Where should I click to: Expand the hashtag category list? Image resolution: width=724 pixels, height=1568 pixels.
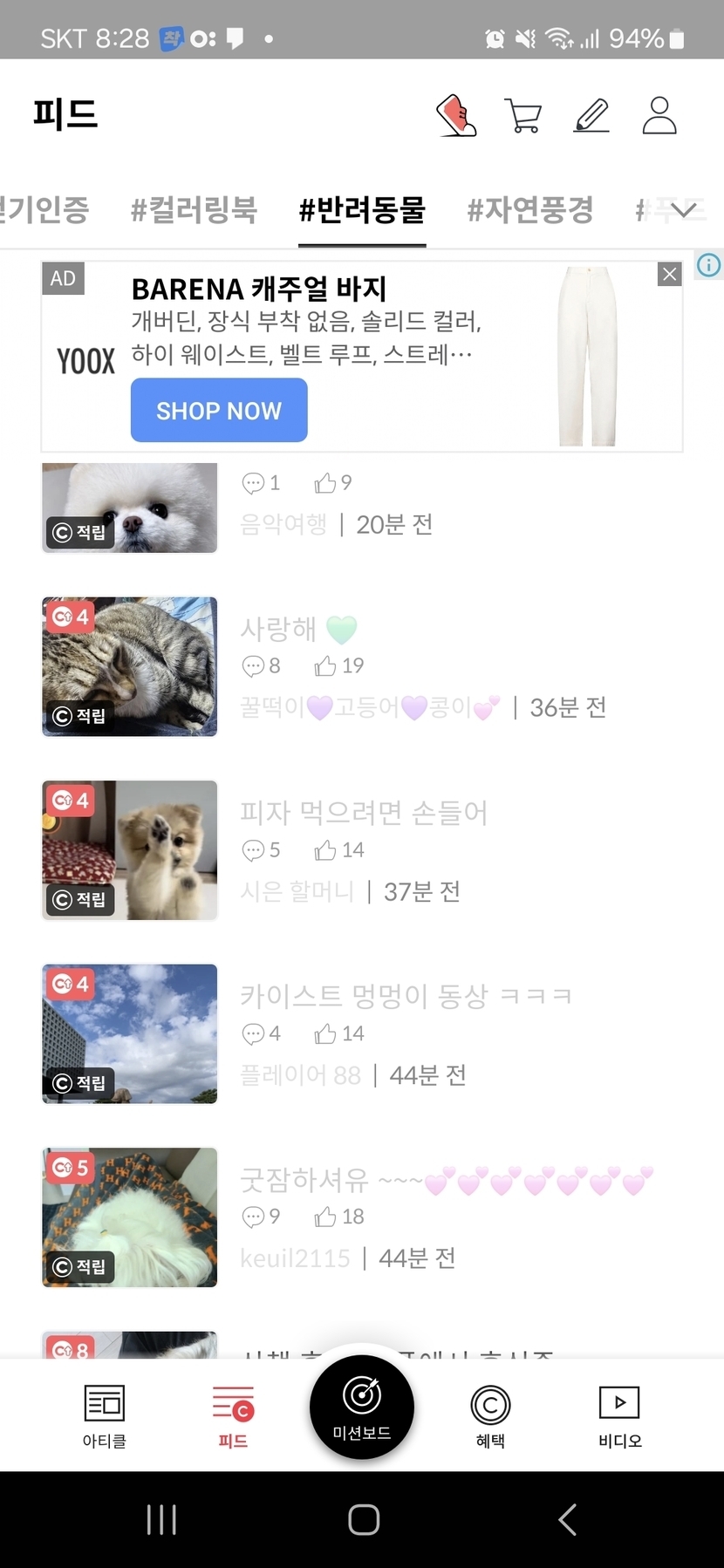pyautogui.click(x=683, y=210)
